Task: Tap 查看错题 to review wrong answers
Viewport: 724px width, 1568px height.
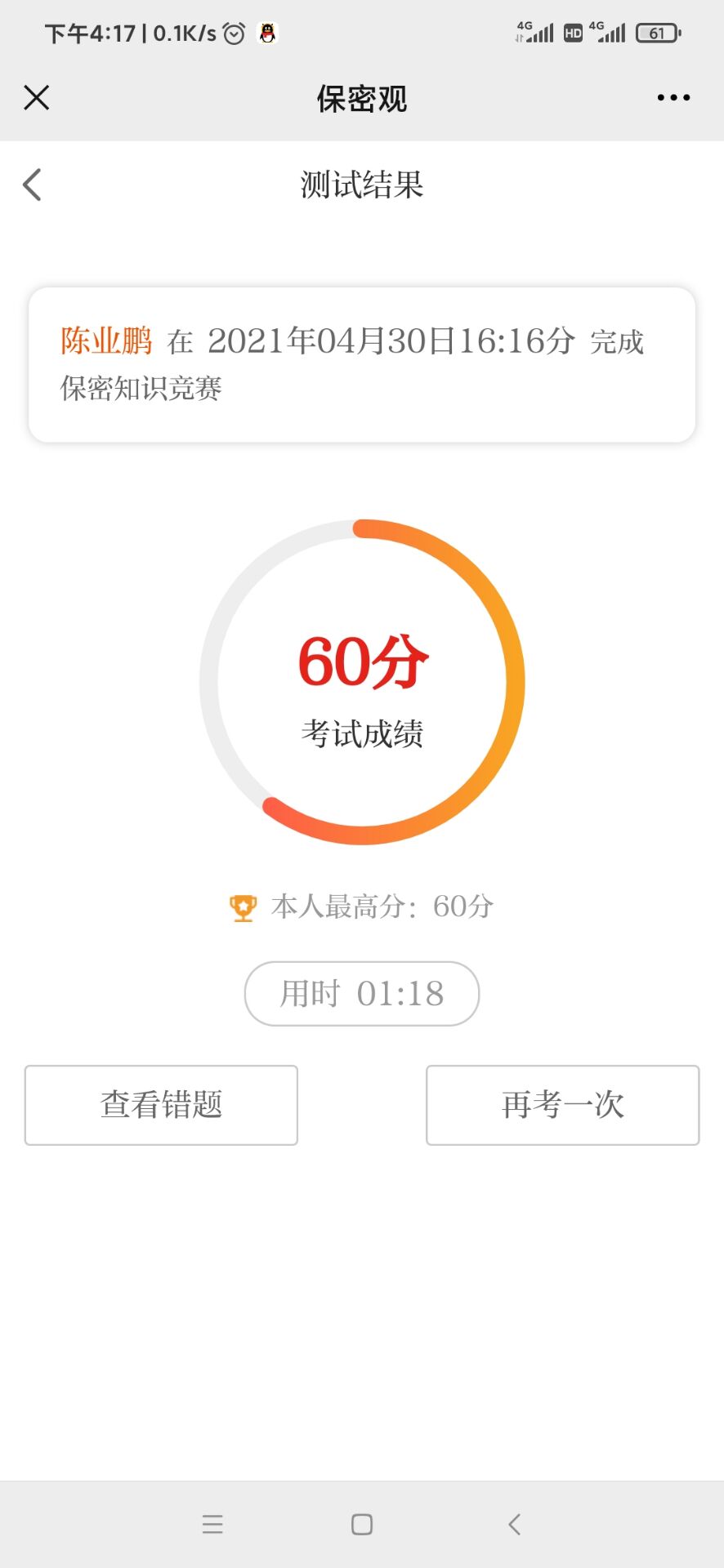Action: 161,1105
